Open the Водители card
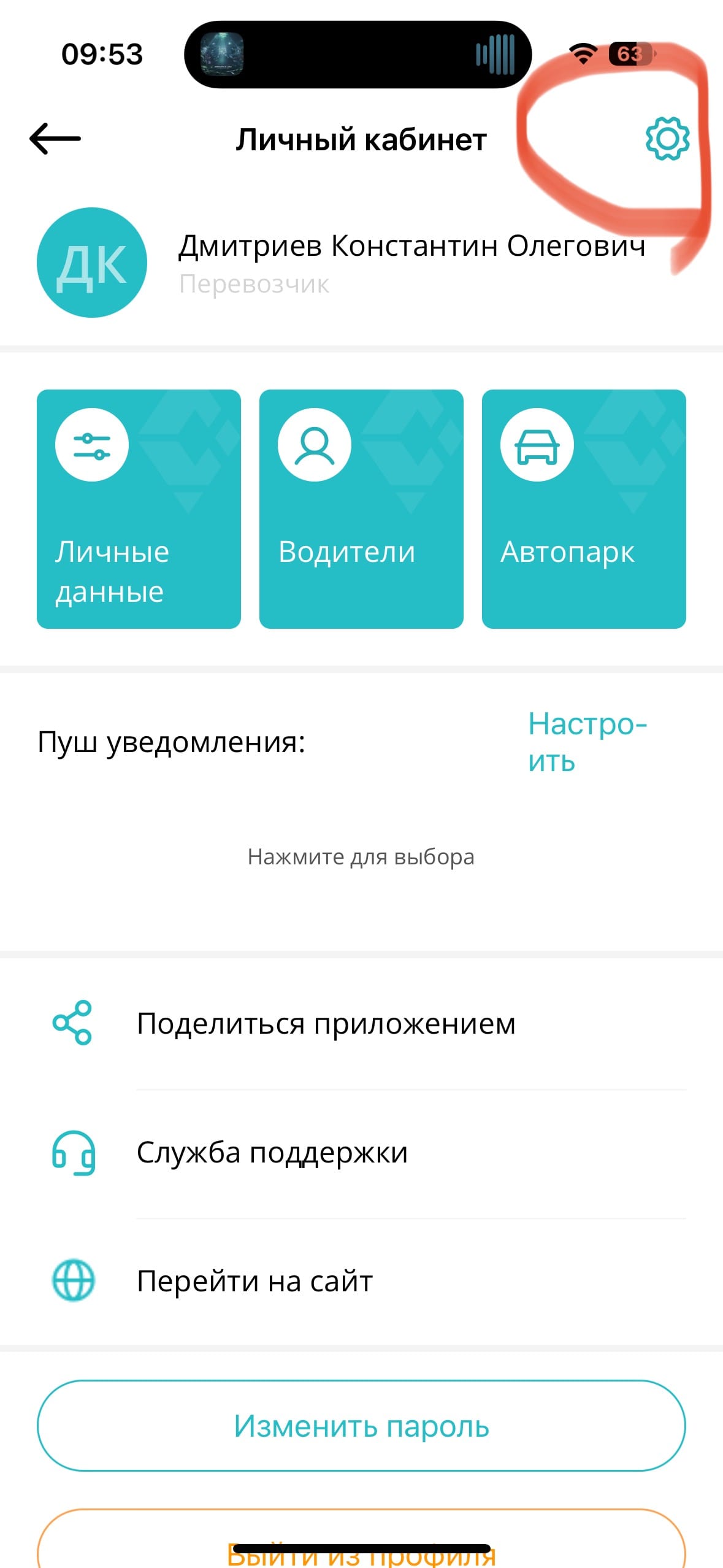Screen dimensions: 723x1568 point(361,509)
